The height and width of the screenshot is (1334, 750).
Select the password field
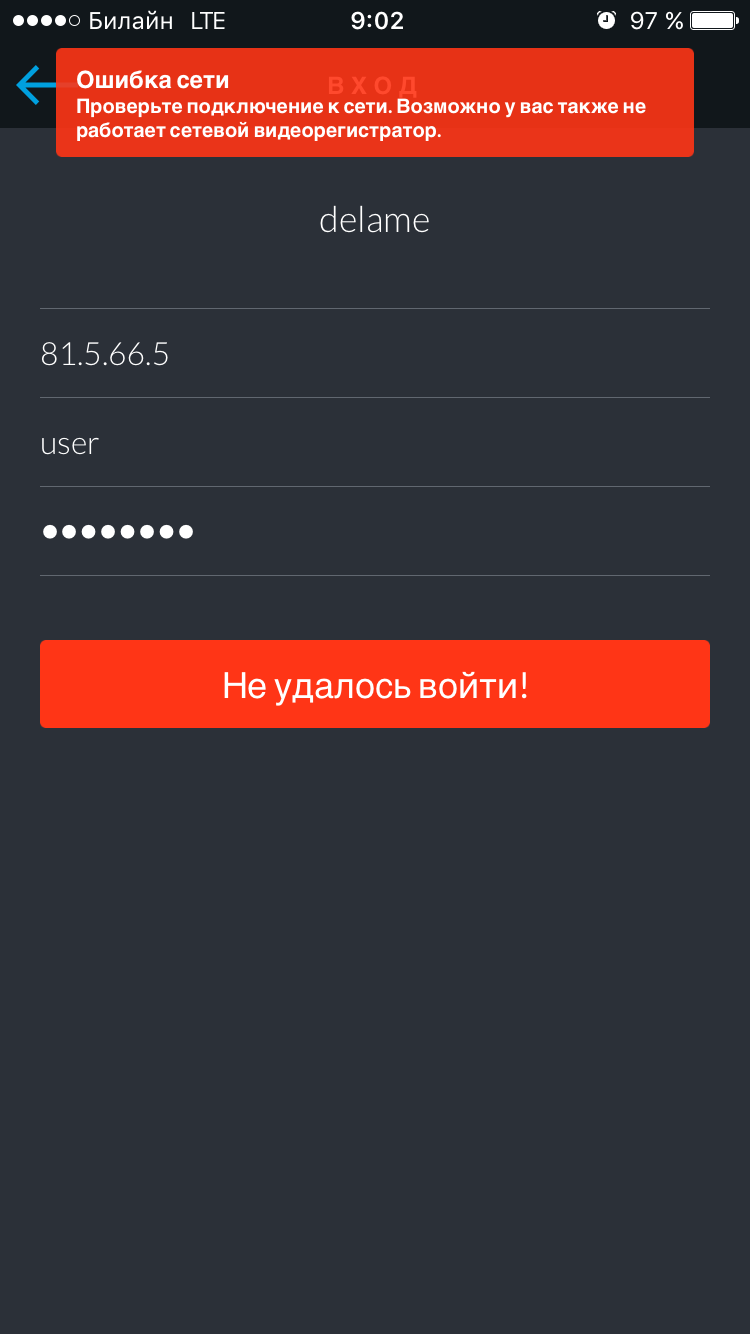(375, 532)
